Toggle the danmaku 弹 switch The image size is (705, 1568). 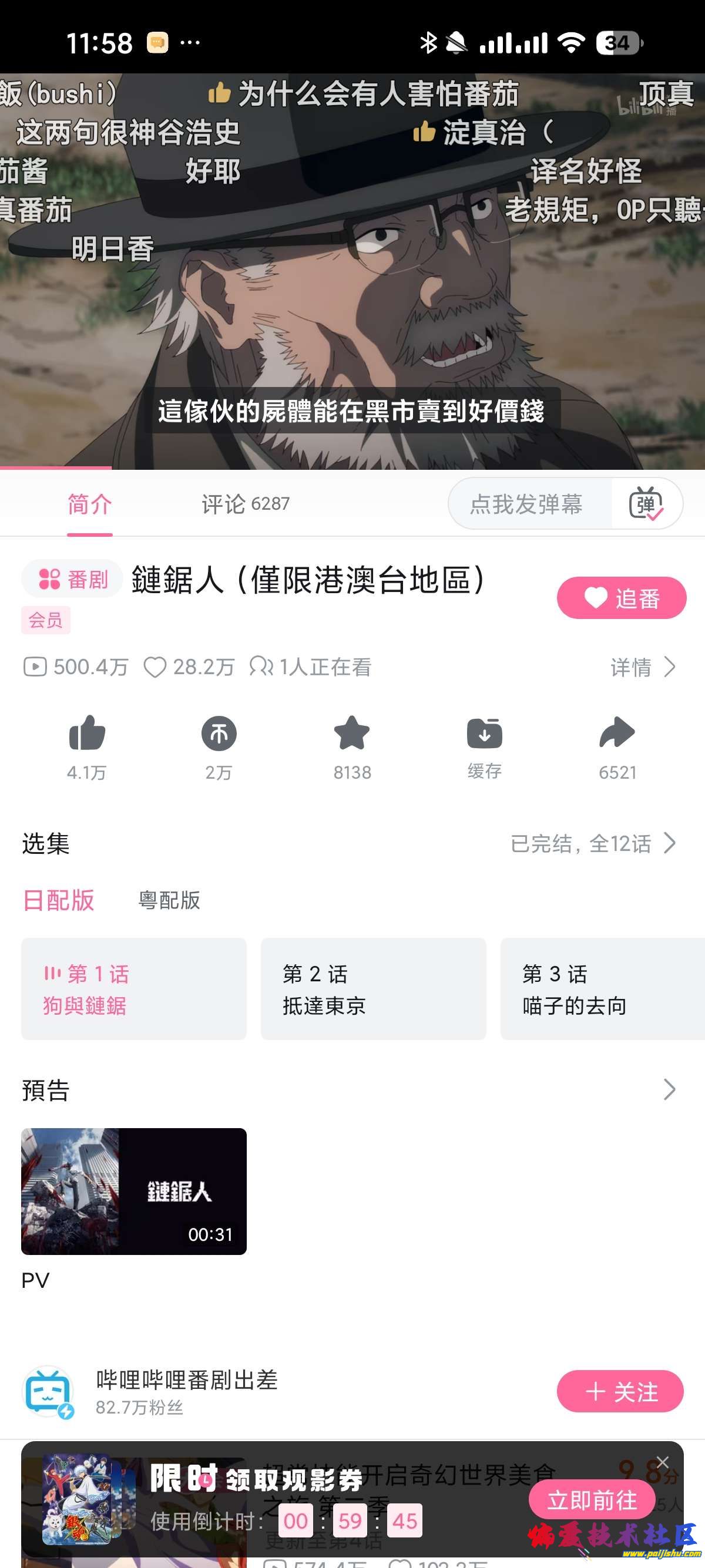646,504
